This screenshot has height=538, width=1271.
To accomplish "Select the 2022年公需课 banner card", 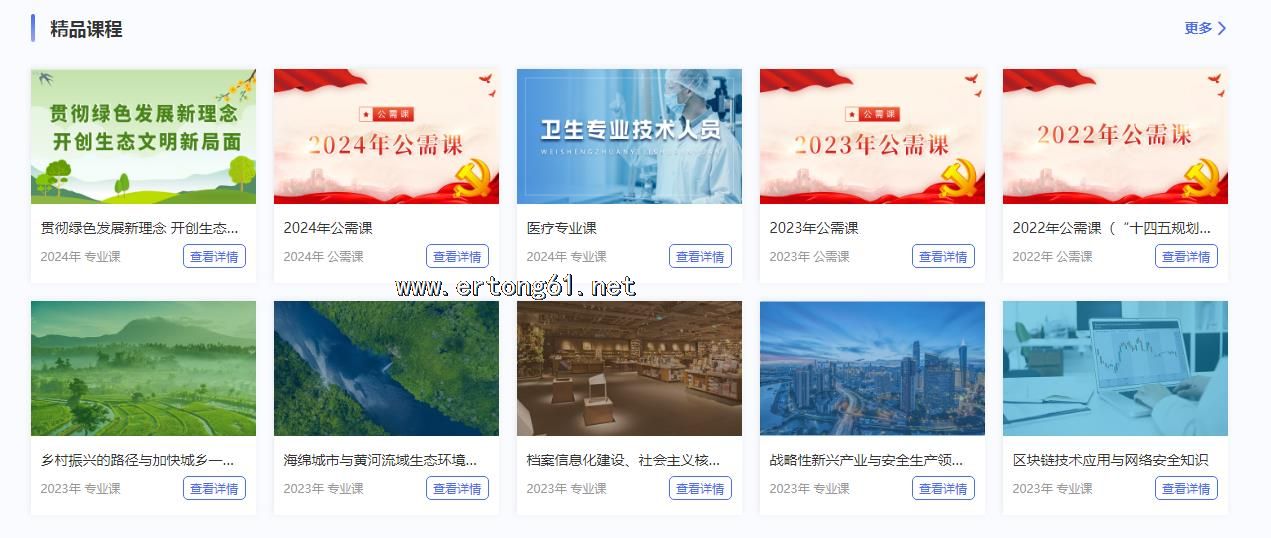I will pos(1115,136).
